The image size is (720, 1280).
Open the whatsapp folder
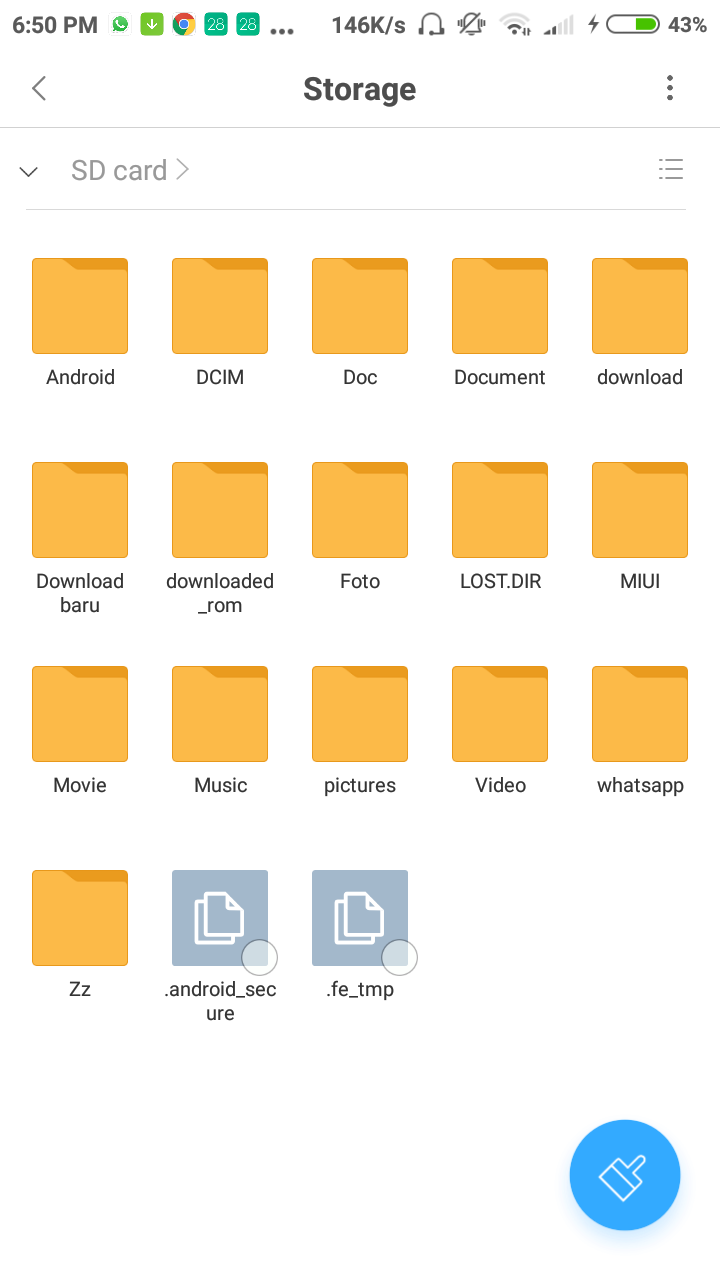[640, 714]
